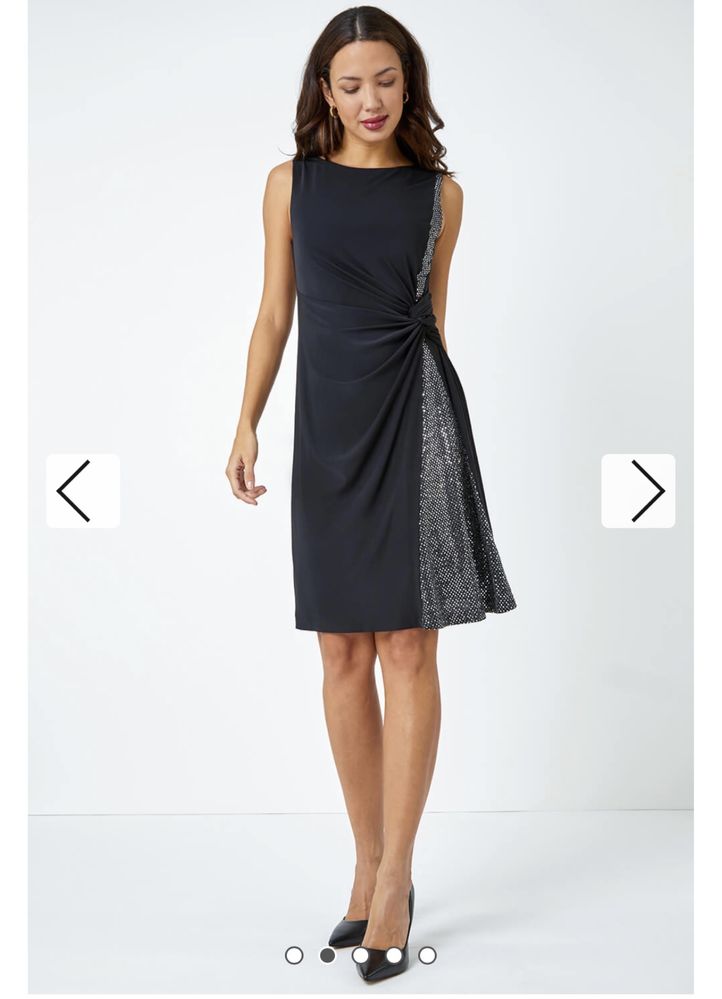Go to the previous product image
Screen dimensions: 722x999
(83, 491)
